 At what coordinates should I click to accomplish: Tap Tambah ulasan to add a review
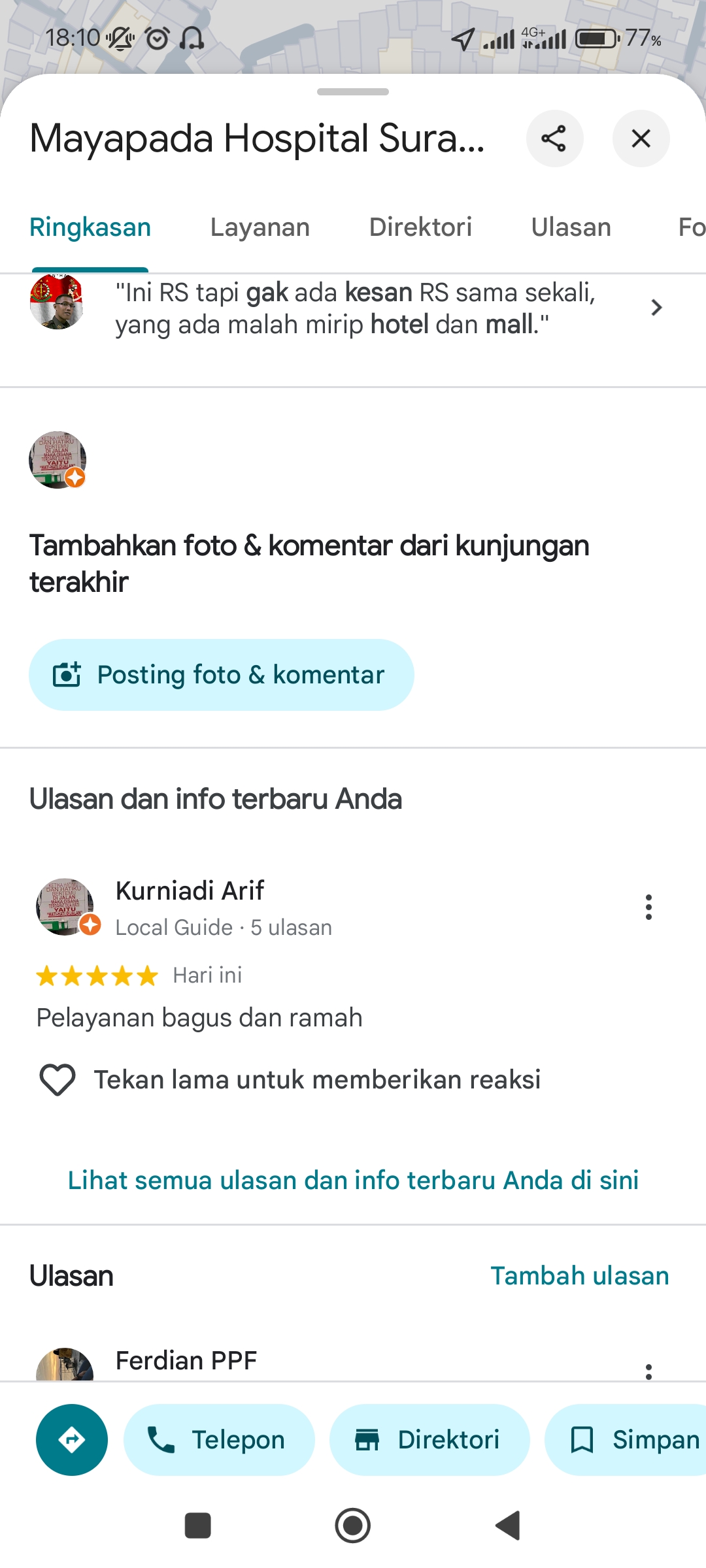point(580,1275)
